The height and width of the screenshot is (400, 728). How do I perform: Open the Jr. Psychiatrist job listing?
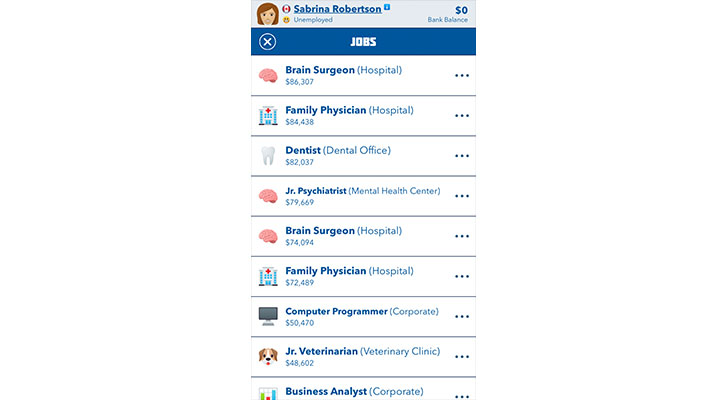coord(363,196)
